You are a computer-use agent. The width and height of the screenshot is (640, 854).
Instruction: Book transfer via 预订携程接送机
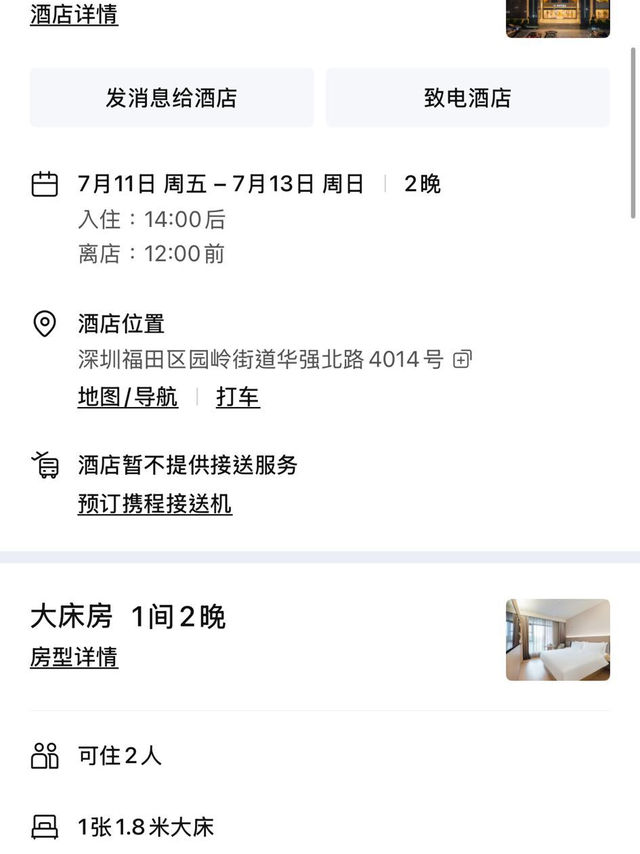click(155, 504)
